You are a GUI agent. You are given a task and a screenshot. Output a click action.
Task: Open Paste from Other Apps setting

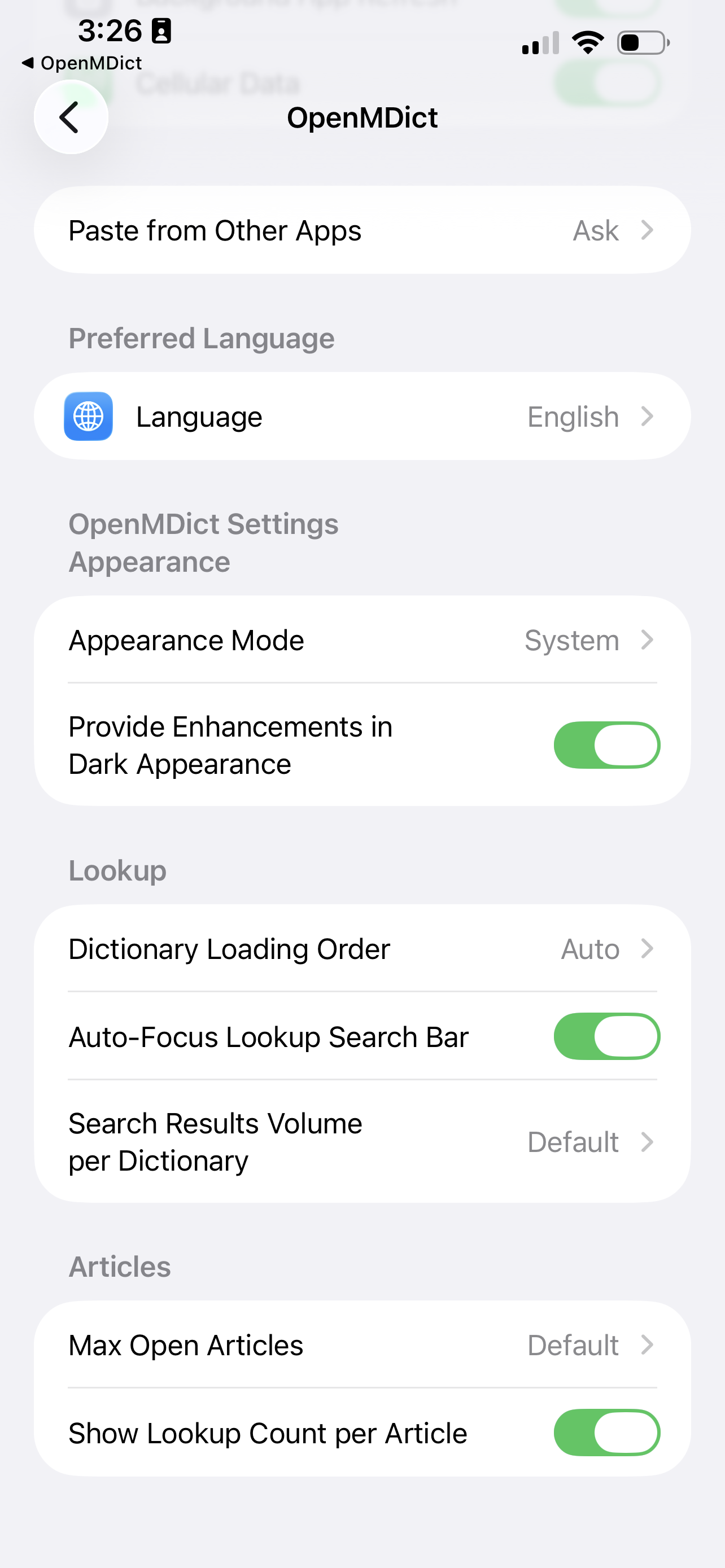click(x=361, y=230)
